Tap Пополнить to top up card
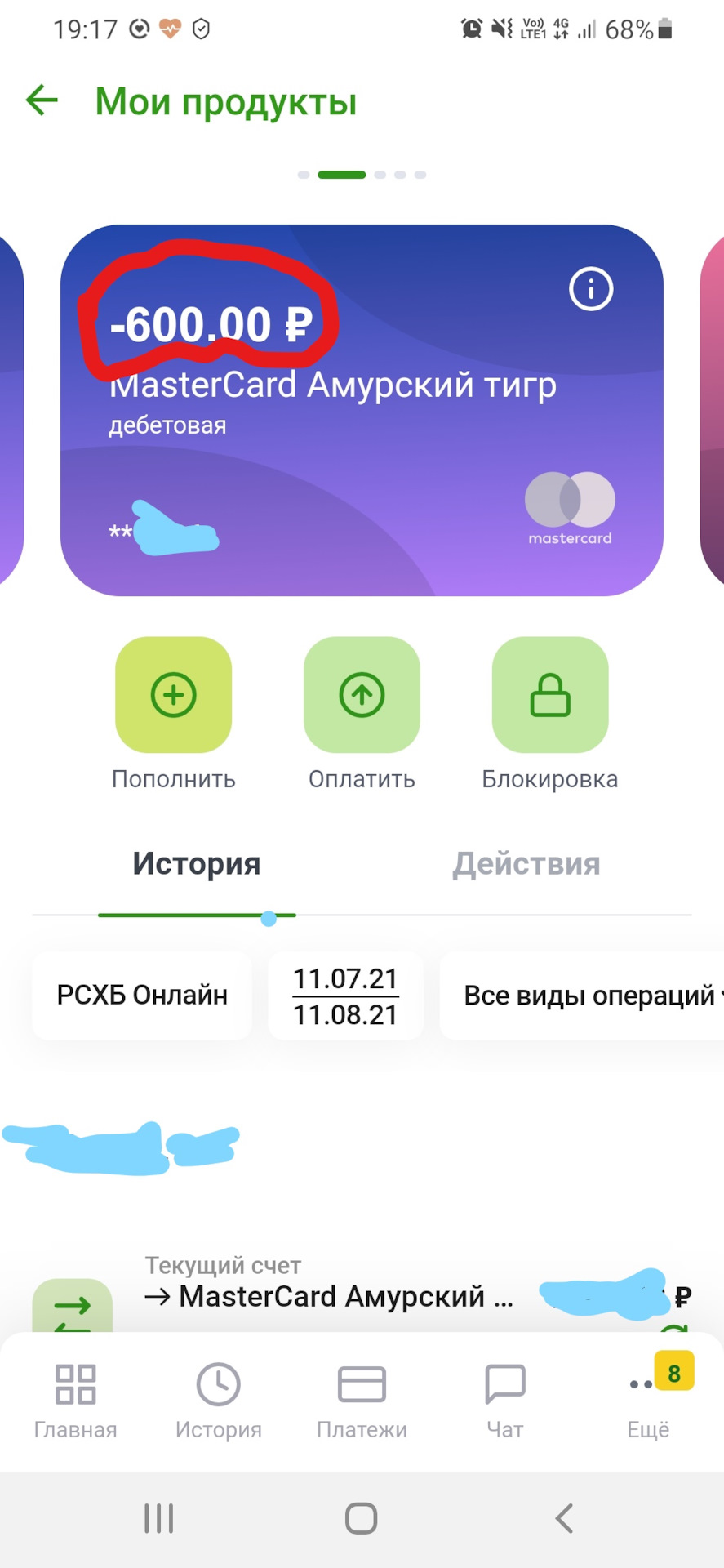 [x=173, y=695]
